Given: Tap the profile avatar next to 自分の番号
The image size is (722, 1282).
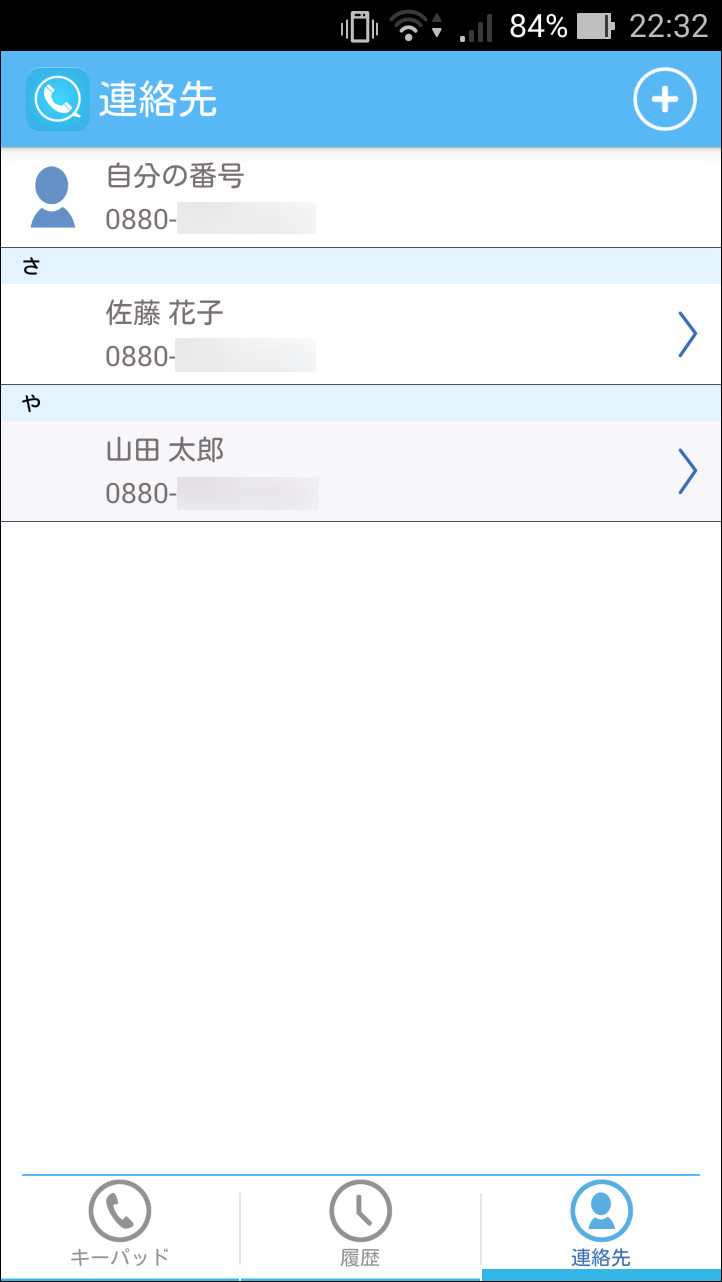Looking at the screenshot, I should pyautogui.click(x=52, y=196).
